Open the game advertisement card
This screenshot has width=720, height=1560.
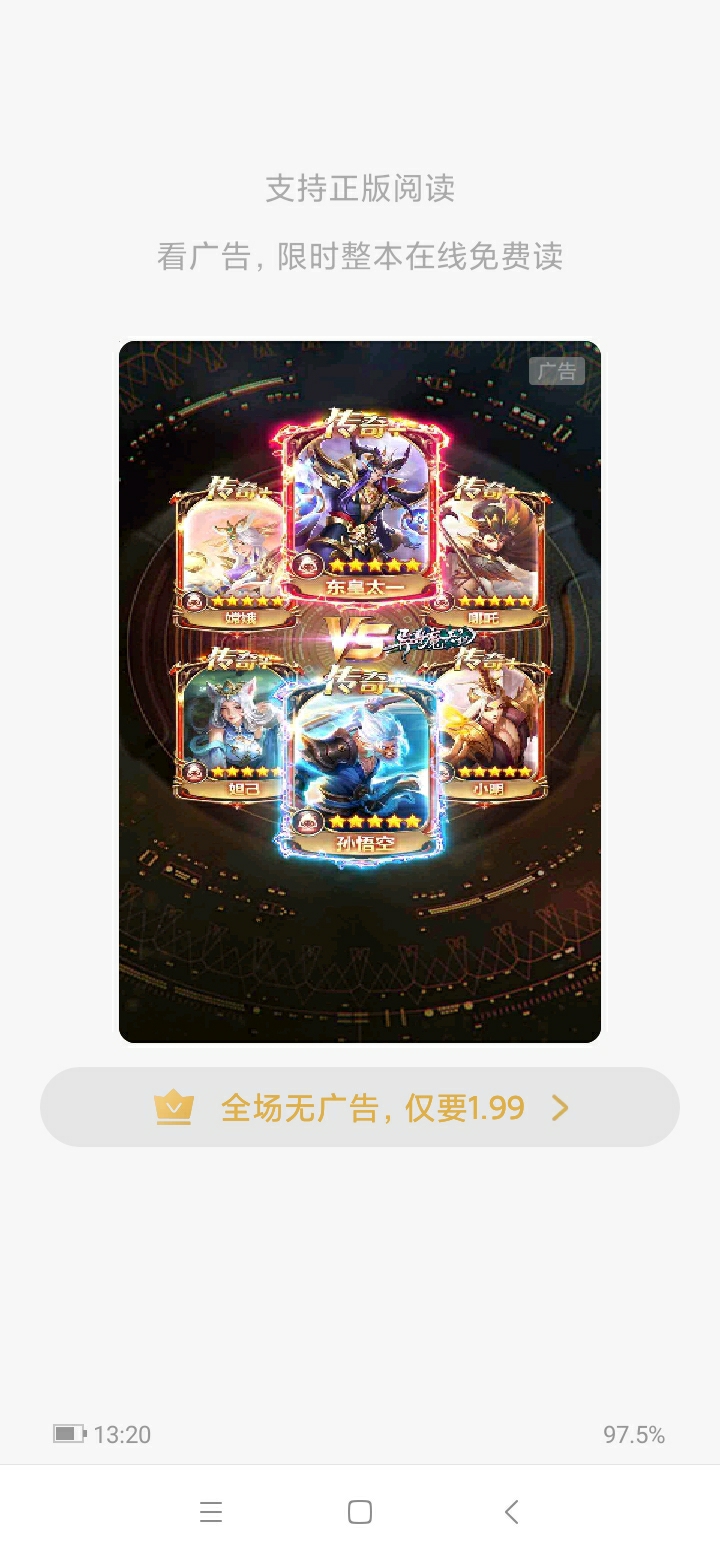pos(360,692)
